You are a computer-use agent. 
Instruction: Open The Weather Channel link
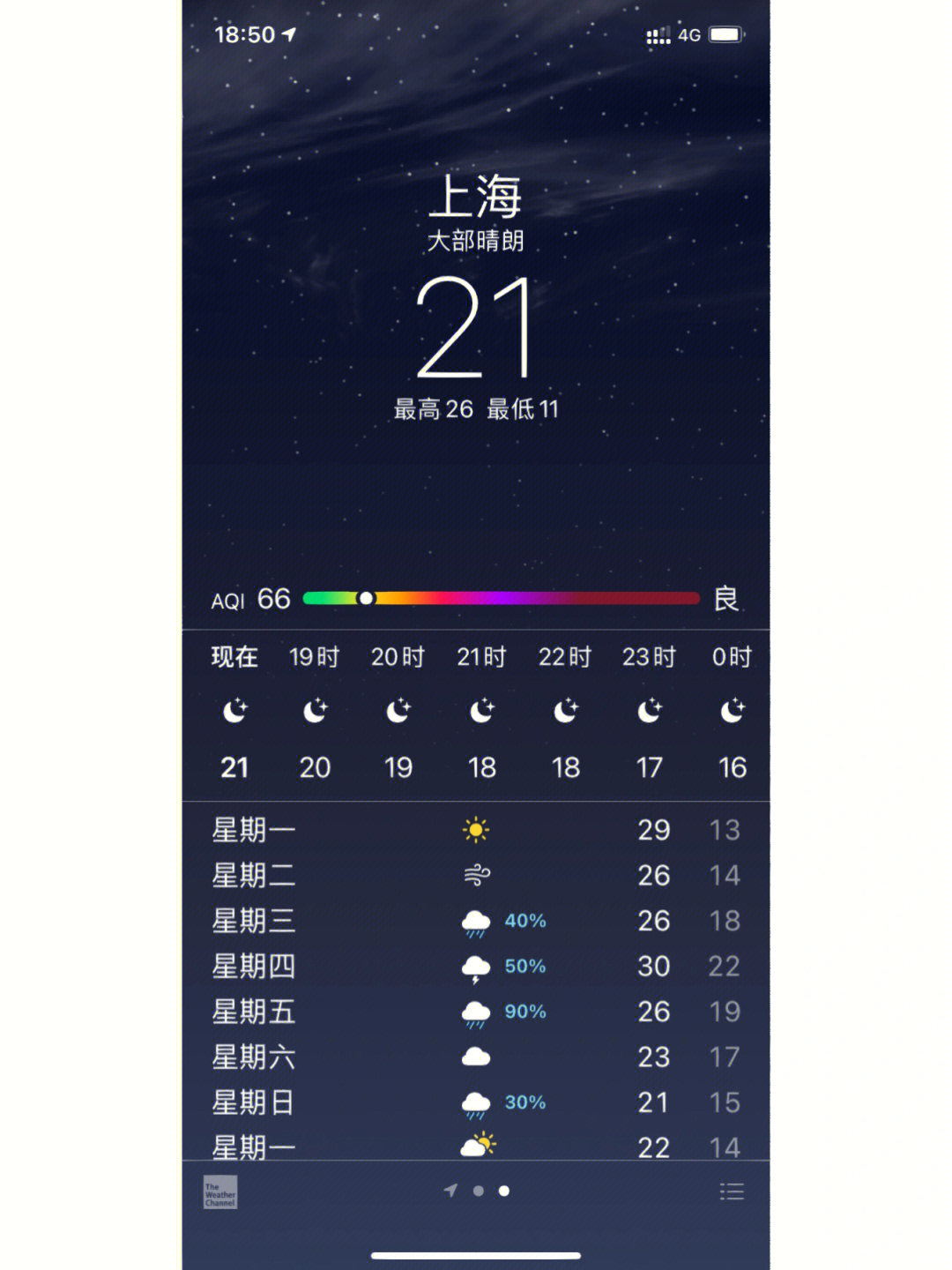(x=220, y=1192)
